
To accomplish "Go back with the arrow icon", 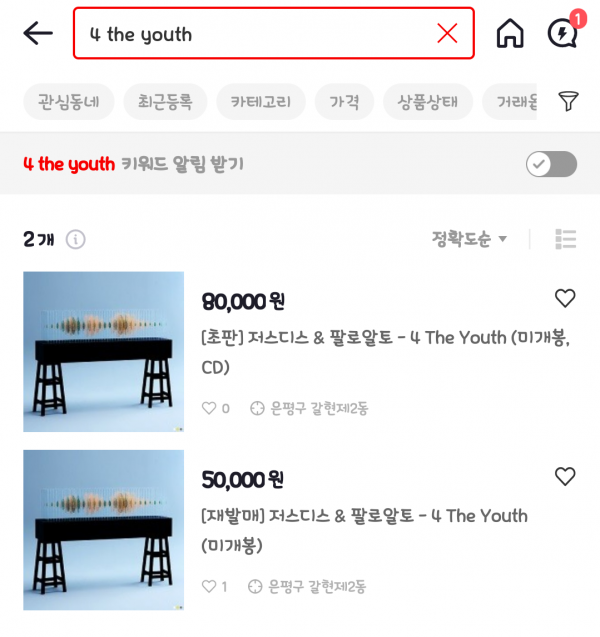I will [38, 33].
